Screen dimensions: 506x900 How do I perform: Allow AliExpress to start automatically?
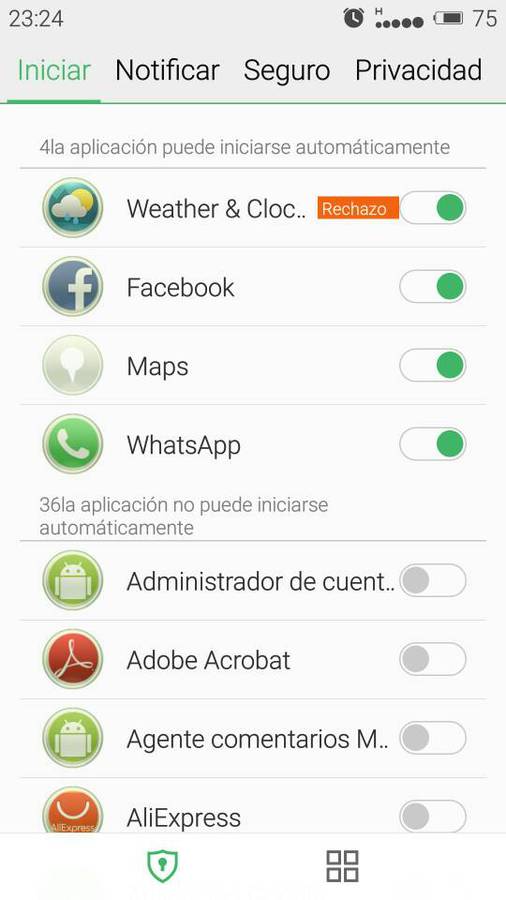pos(433,816)
